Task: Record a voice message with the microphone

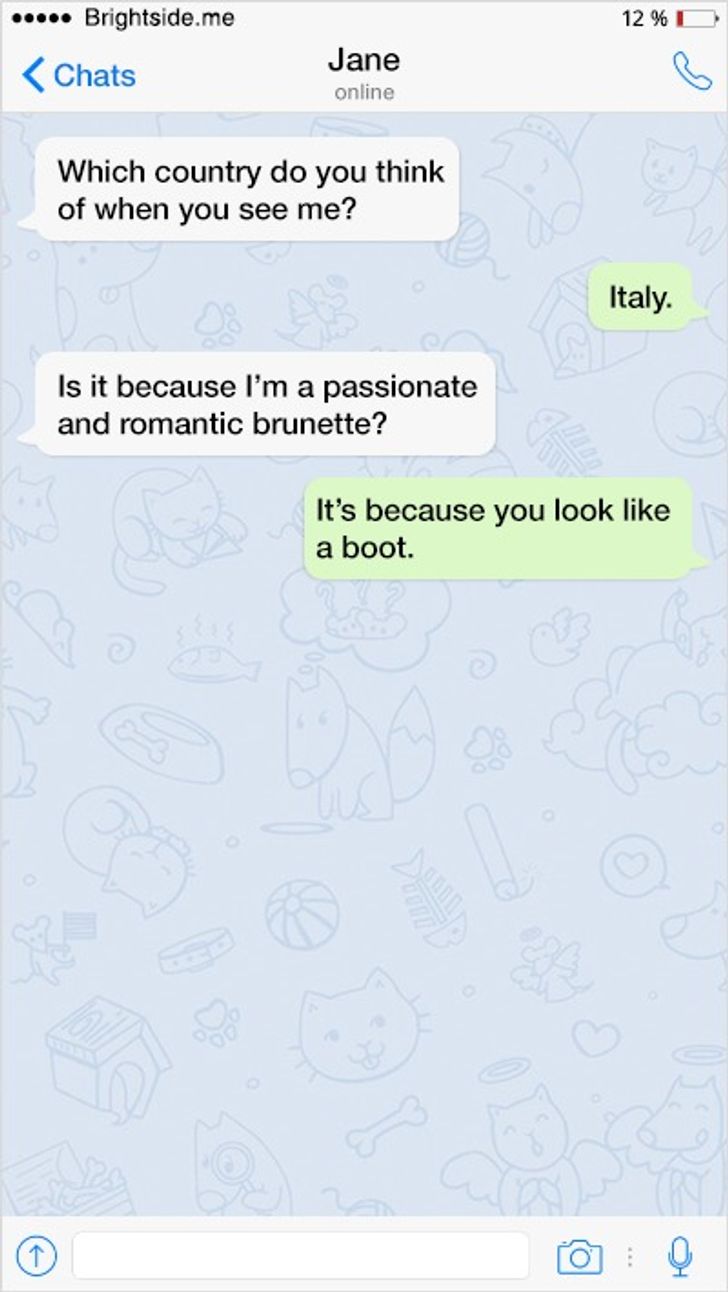Action: 681,1255
